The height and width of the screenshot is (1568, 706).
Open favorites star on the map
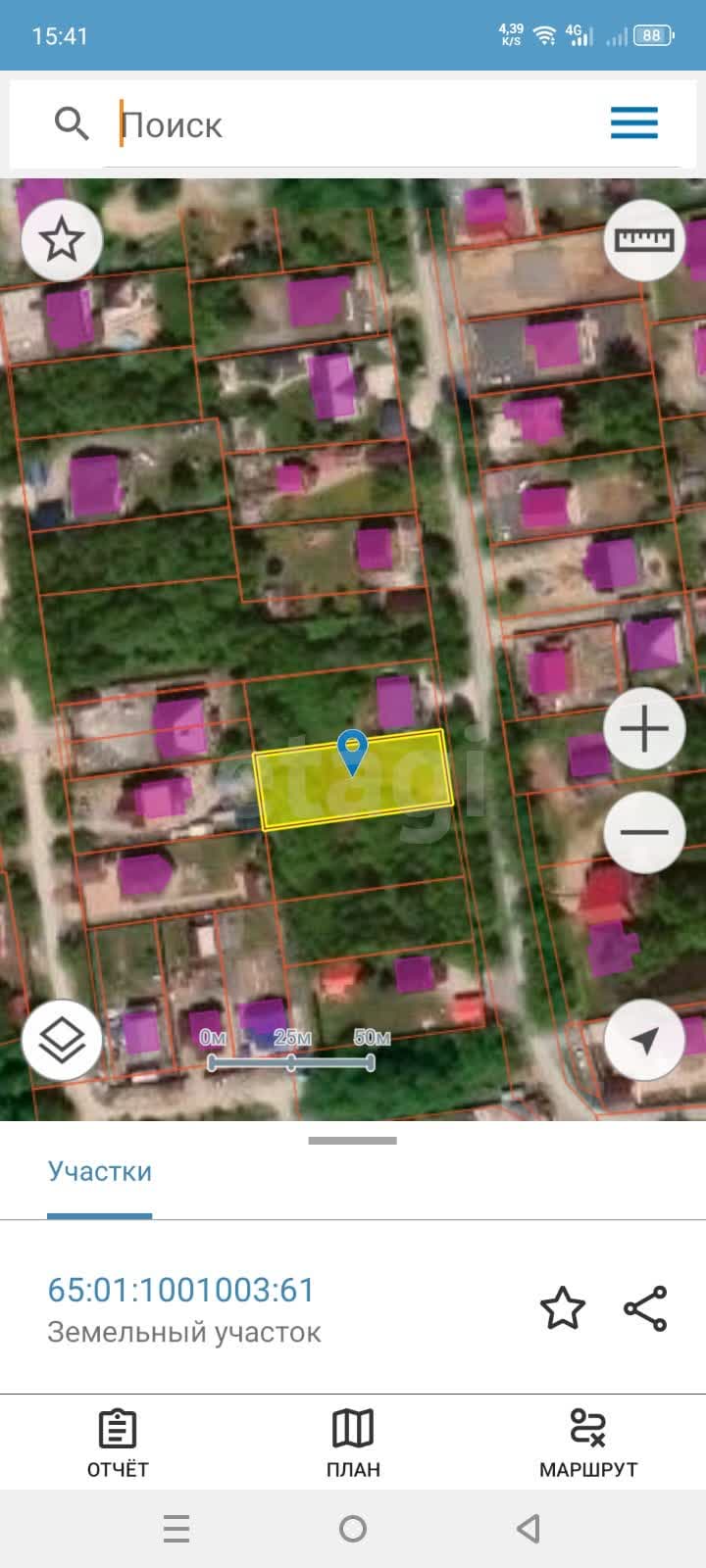(62, 239)
